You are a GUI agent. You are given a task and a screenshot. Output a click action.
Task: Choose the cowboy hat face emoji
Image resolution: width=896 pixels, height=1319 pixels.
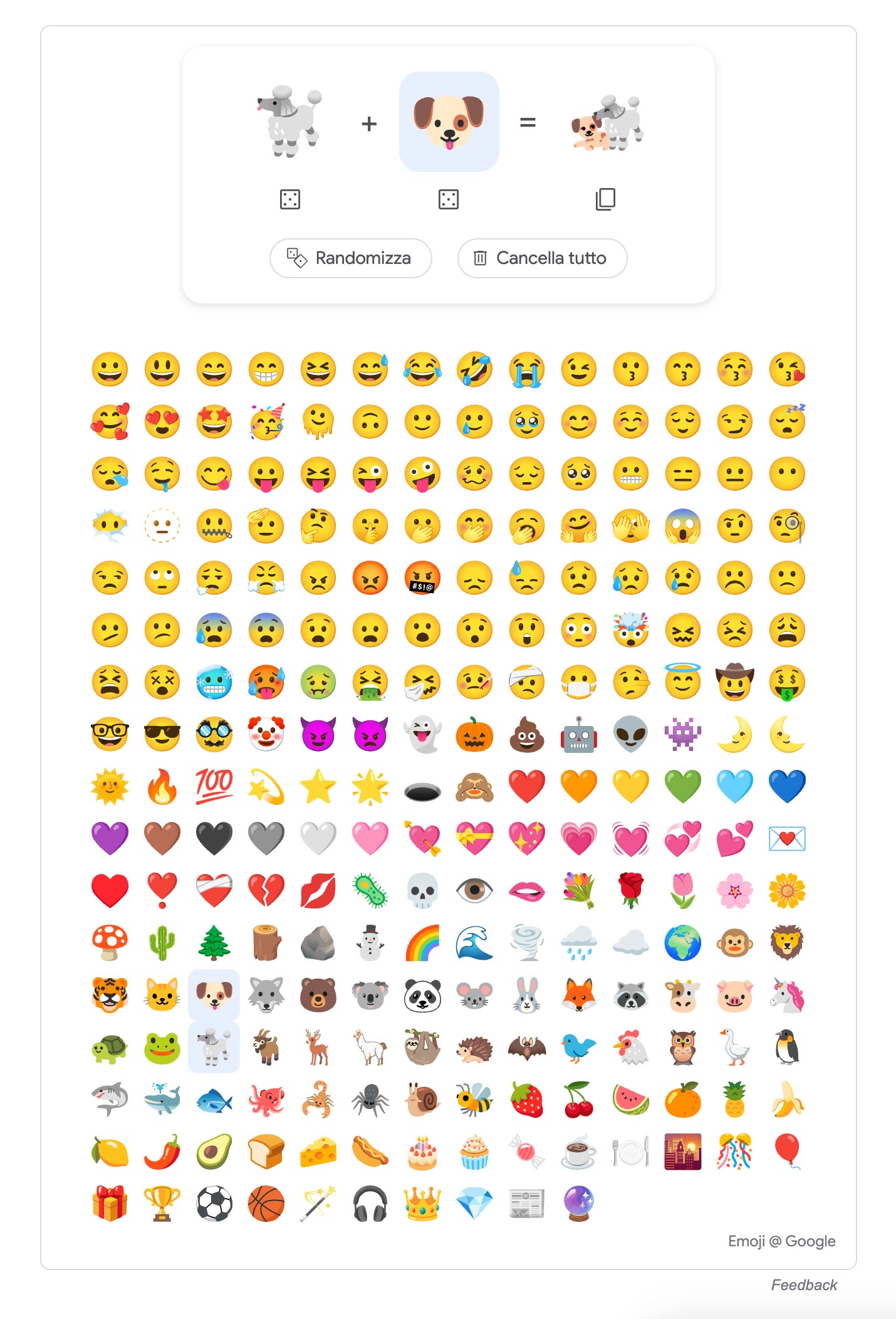[x=735, y=682]
